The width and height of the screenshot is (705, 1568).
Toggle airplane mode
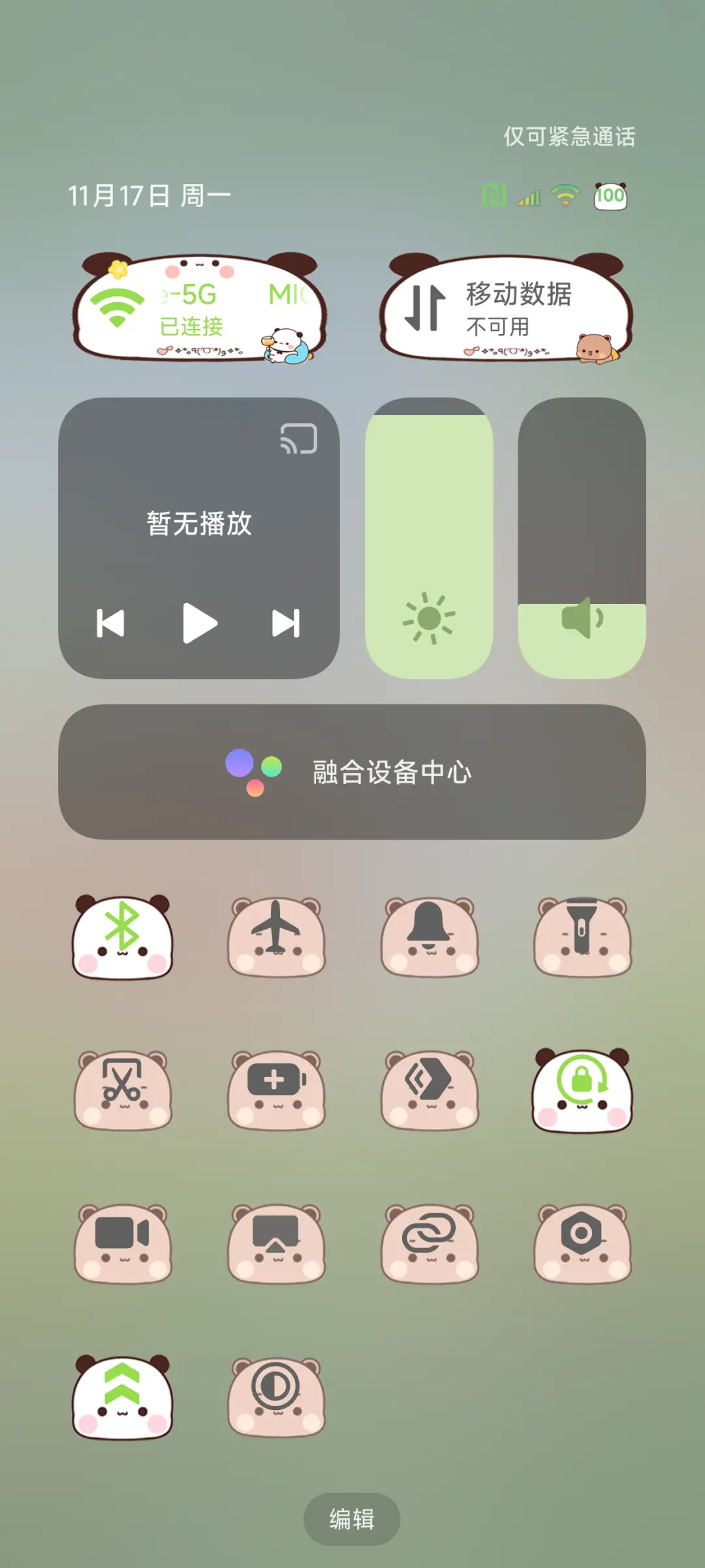click(276, 936)
